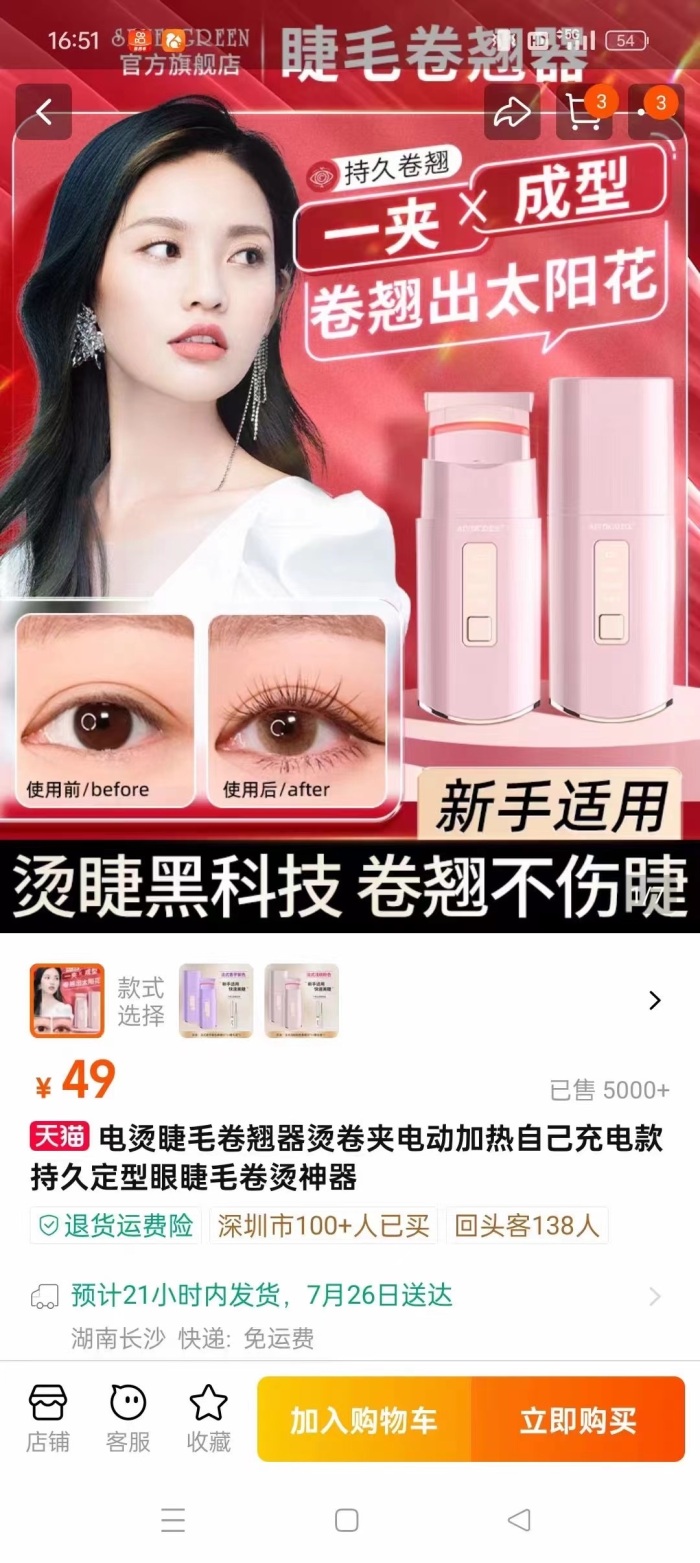Add product to 收藏 favorites
Image resolution: width=700 pixels, height=1563 pixels.
point(208,1418)
